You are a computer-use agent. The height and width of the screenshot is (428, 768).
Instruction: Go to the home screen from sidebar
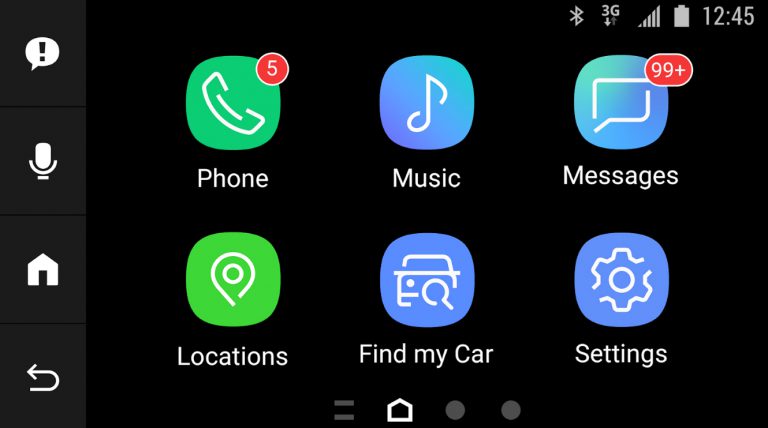click(x=42, y=269)
